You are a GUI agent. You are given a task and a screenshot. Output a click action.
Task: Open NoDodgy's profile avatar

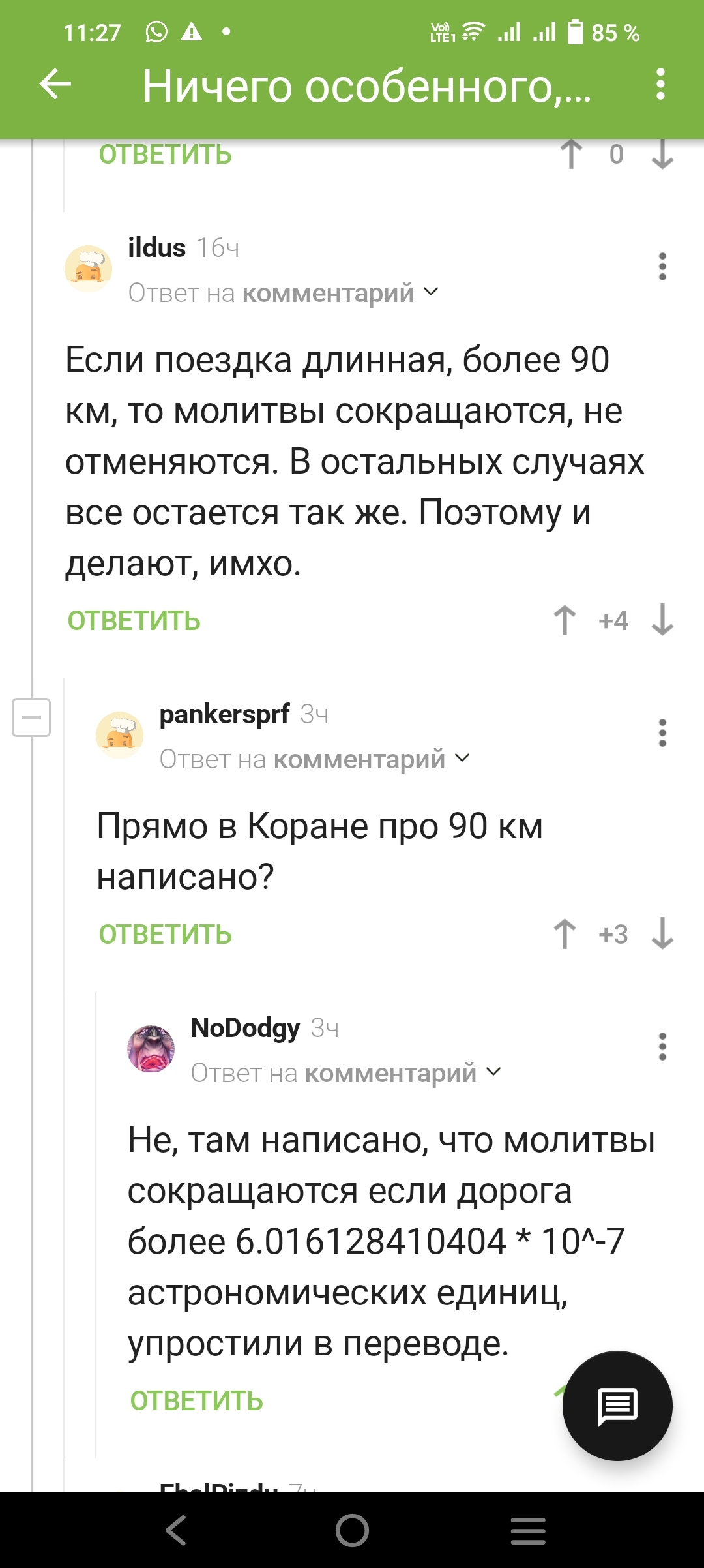tap(151, 1048)
